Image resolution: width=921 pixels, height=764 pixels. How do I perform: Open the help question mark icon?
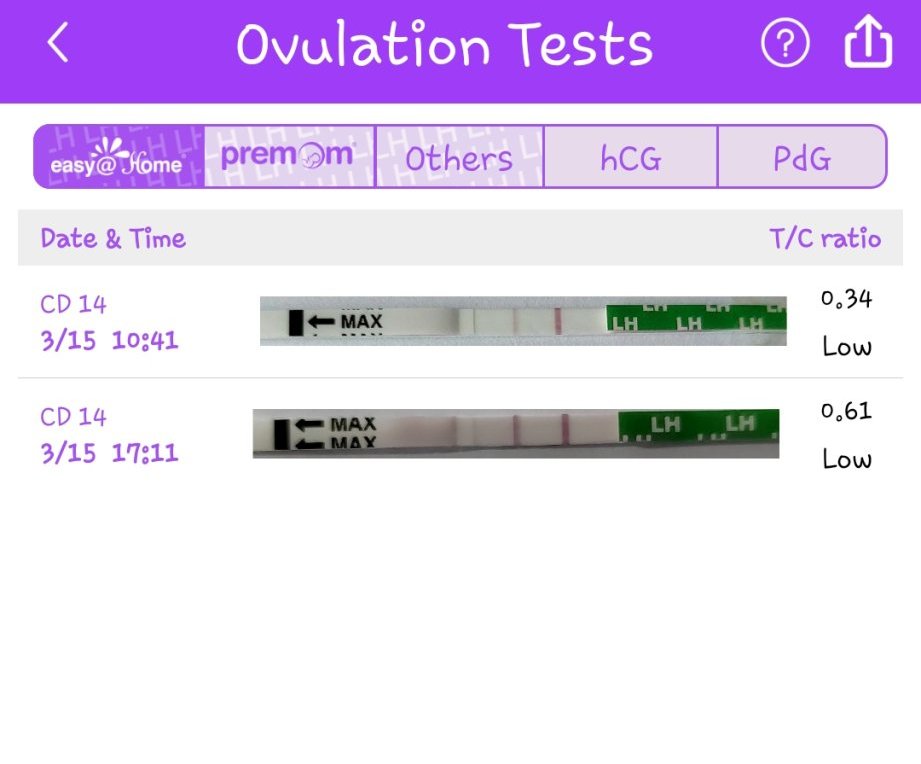(x=785, y=45)
